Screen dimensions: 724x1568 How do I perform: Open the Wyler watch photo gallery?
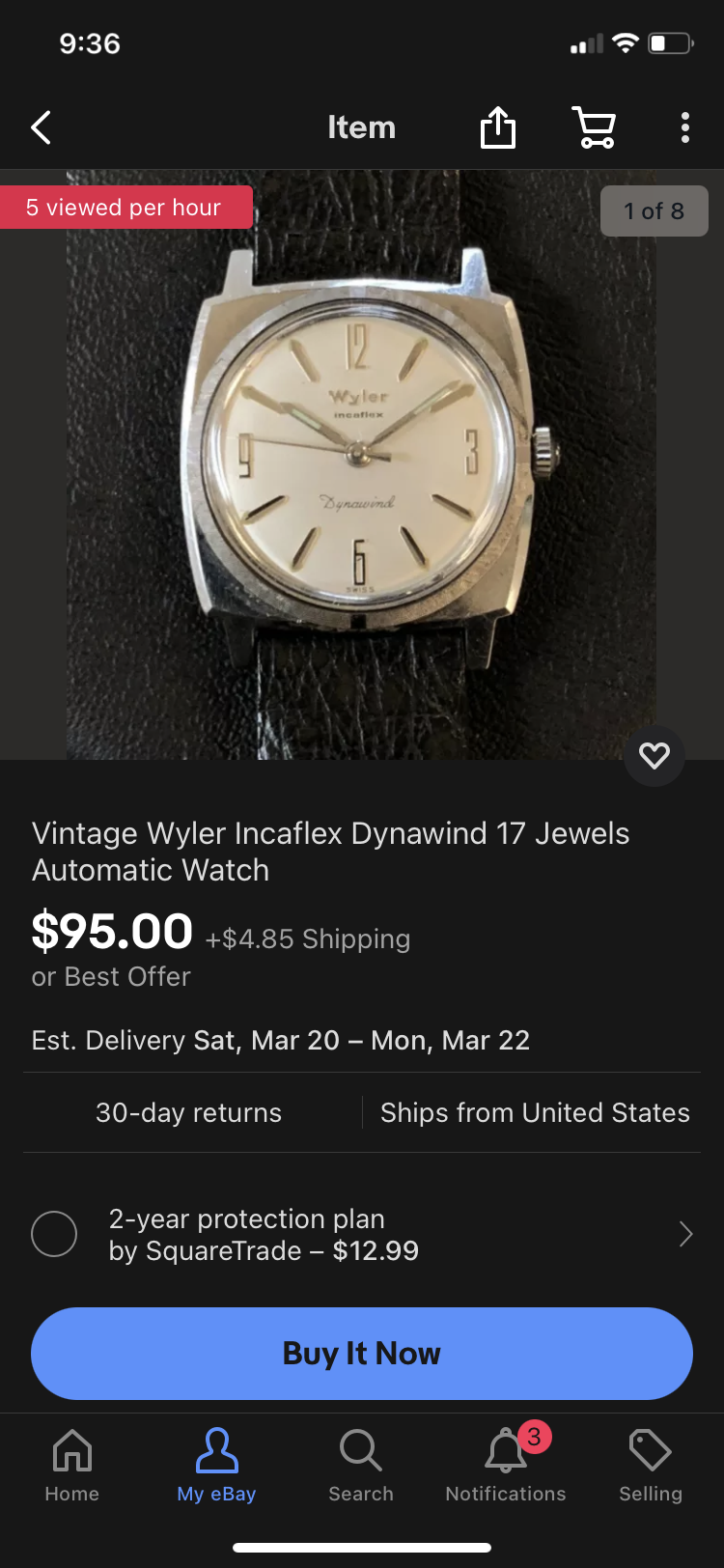click(x=362, y=463)
